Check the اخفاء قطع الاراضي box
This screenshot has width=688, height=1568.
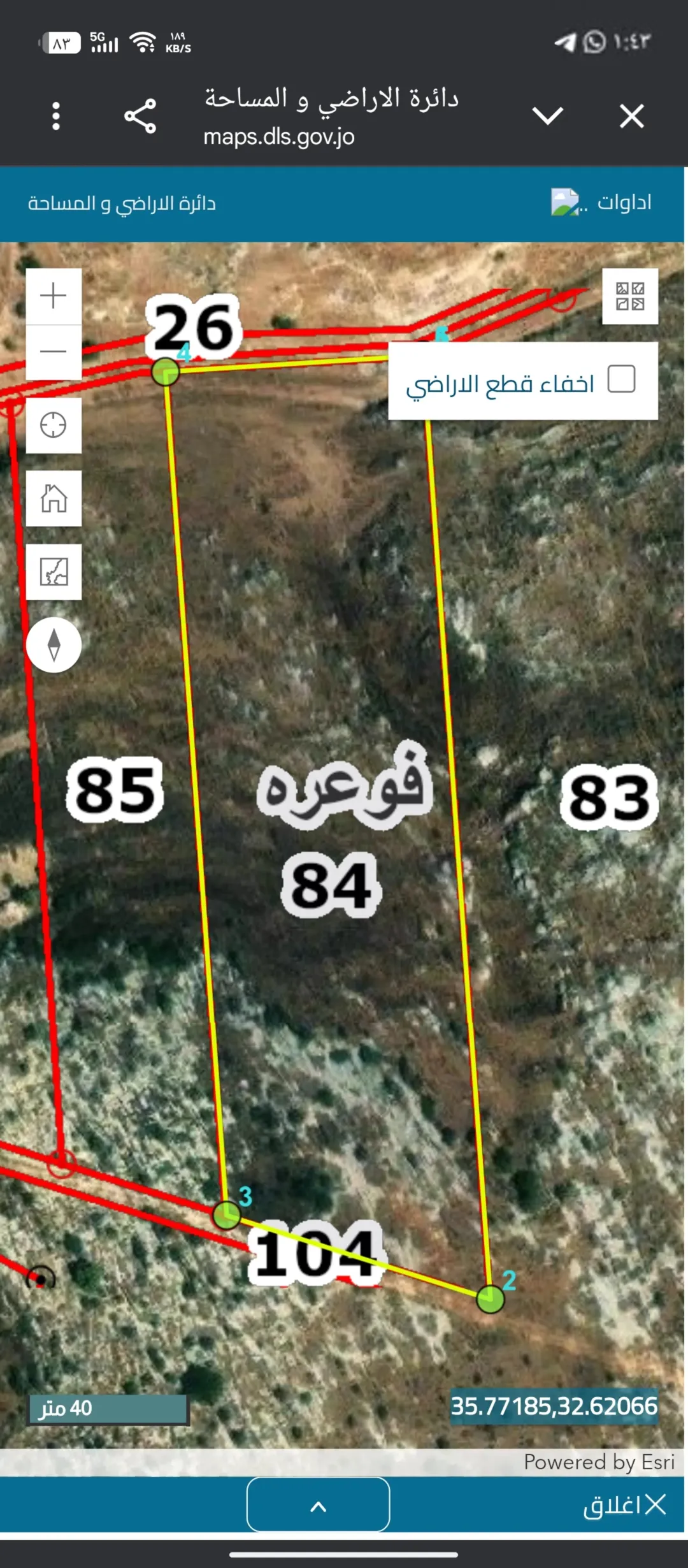[x=622, y=379]
